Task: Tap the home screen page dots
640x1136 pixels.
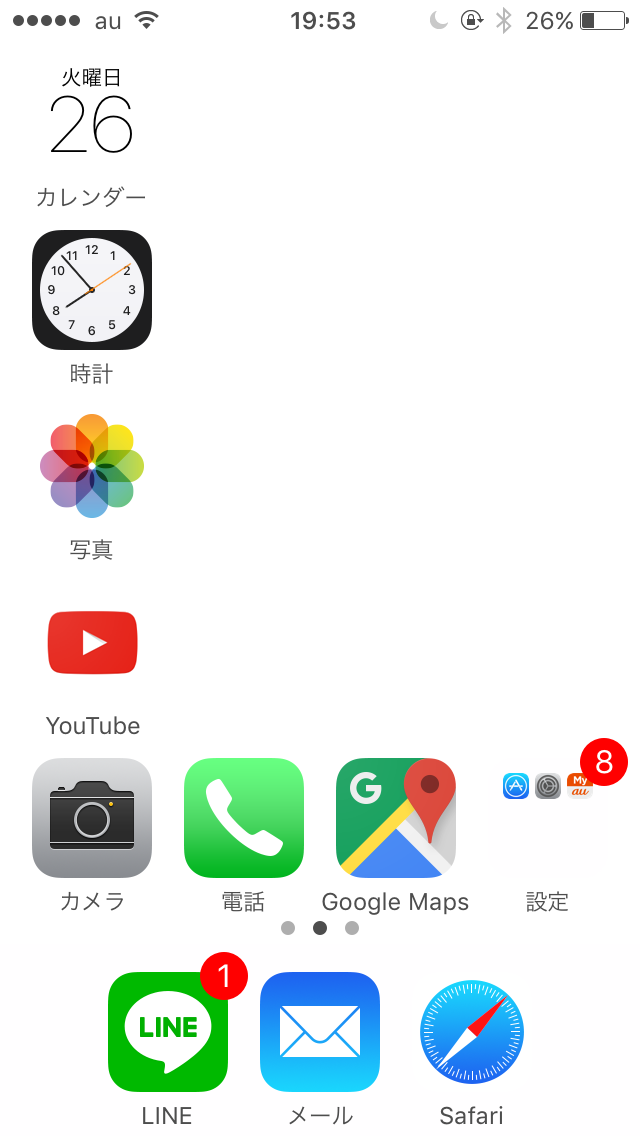Action: (x=320, y=928)
